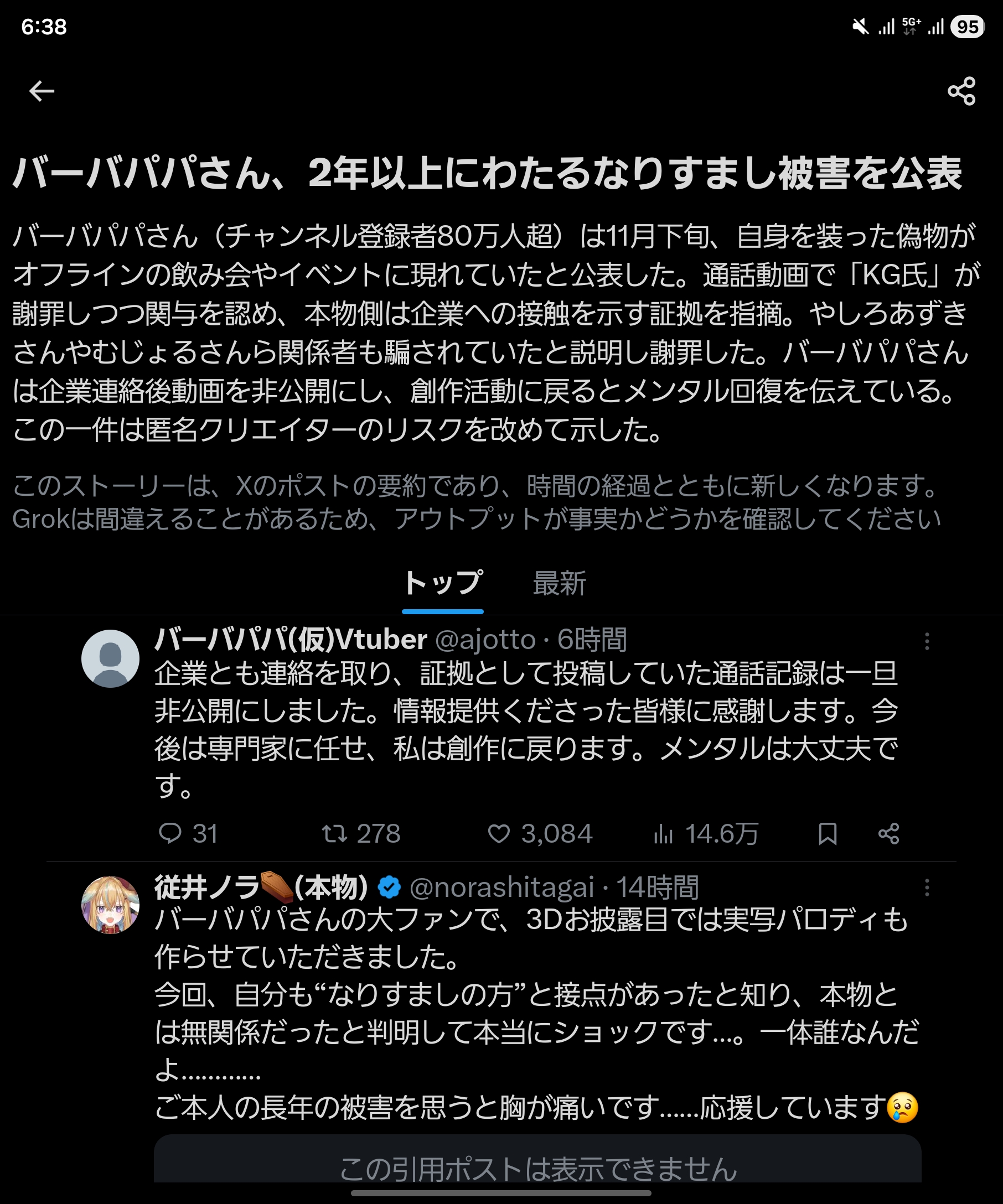Open overflow menu on @ajotto's post

click(x=927, y=641)
